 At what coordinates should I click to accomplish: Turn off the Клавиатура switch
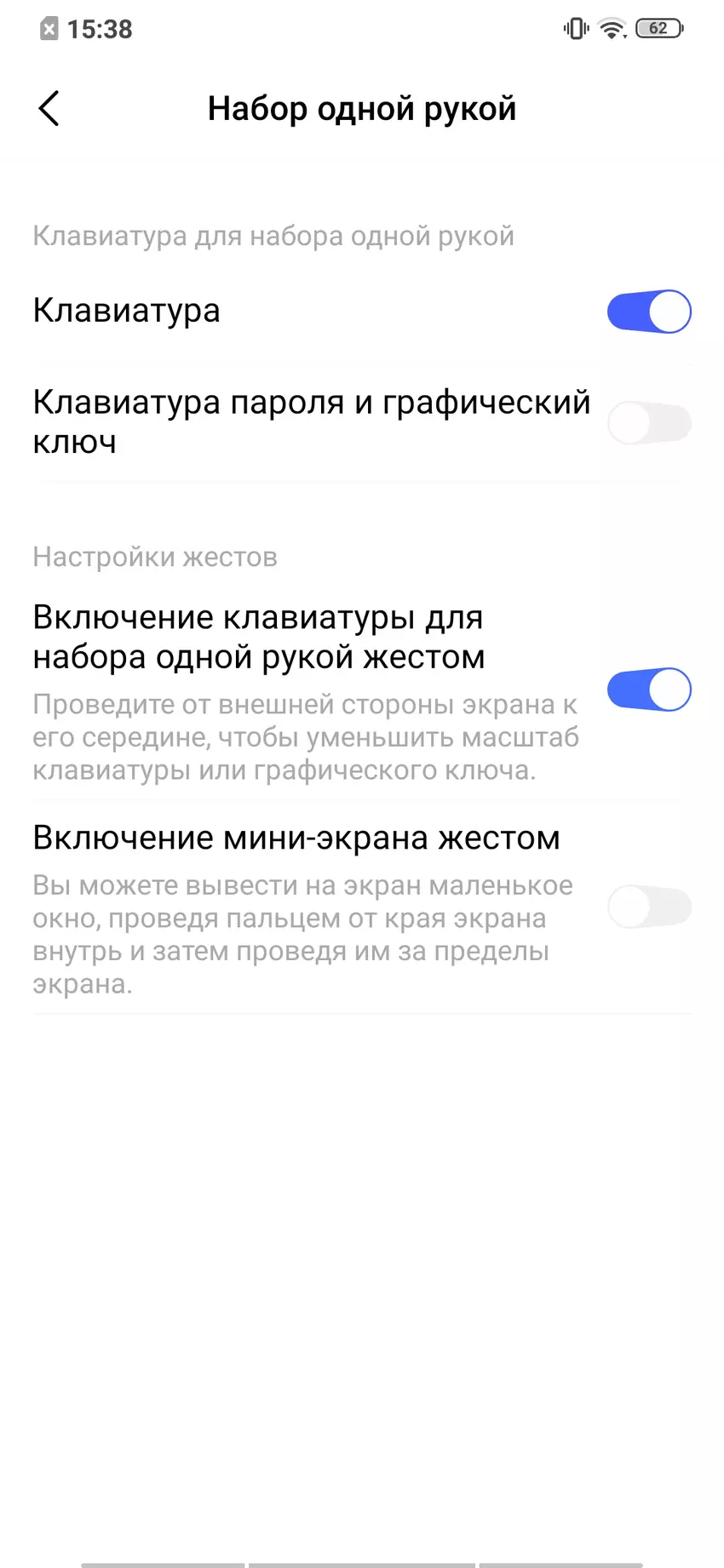[649, 312]
